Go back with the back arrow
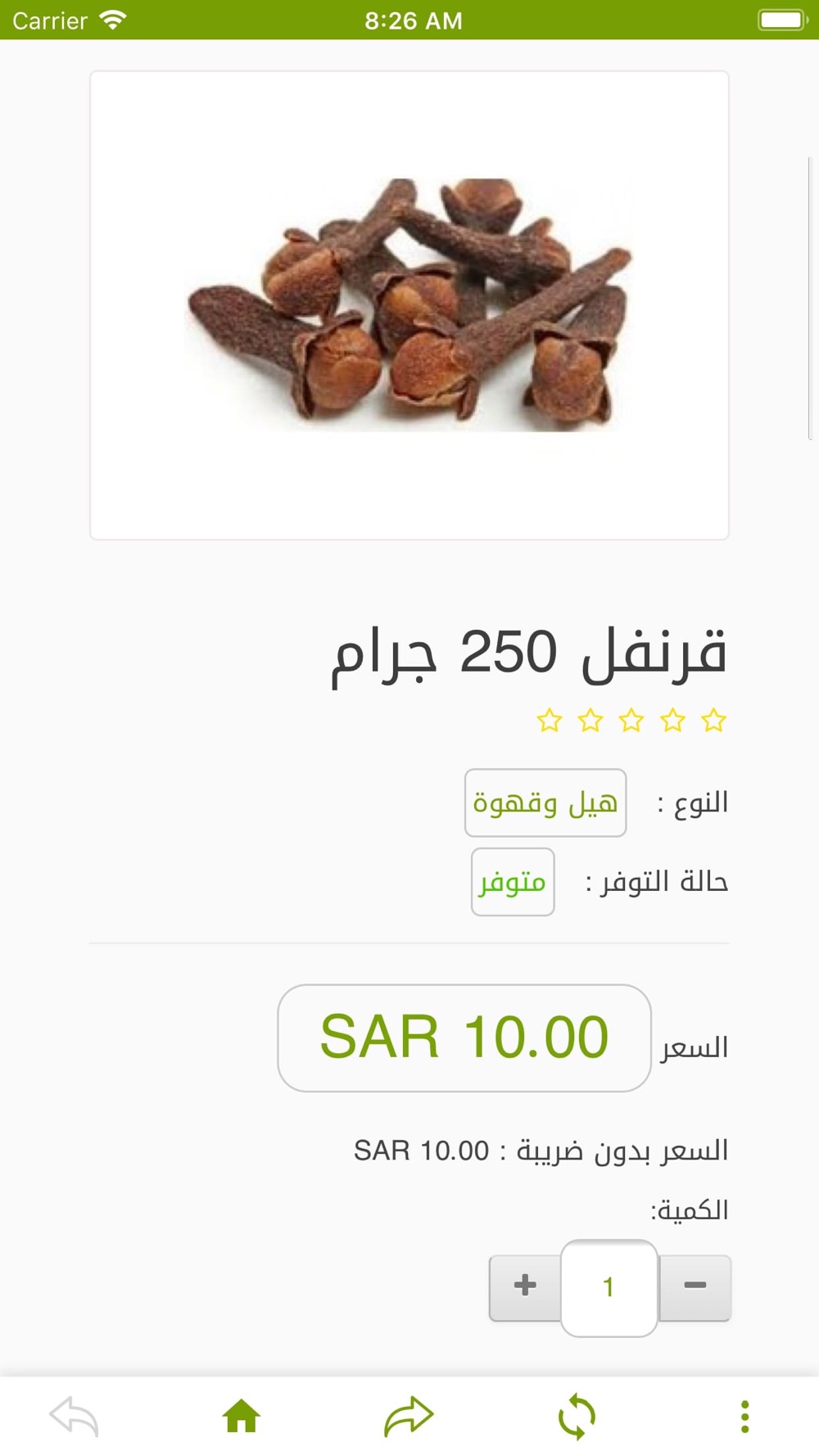The image size is (819, 1456). pyautogui.click(x=75, y=1416)
